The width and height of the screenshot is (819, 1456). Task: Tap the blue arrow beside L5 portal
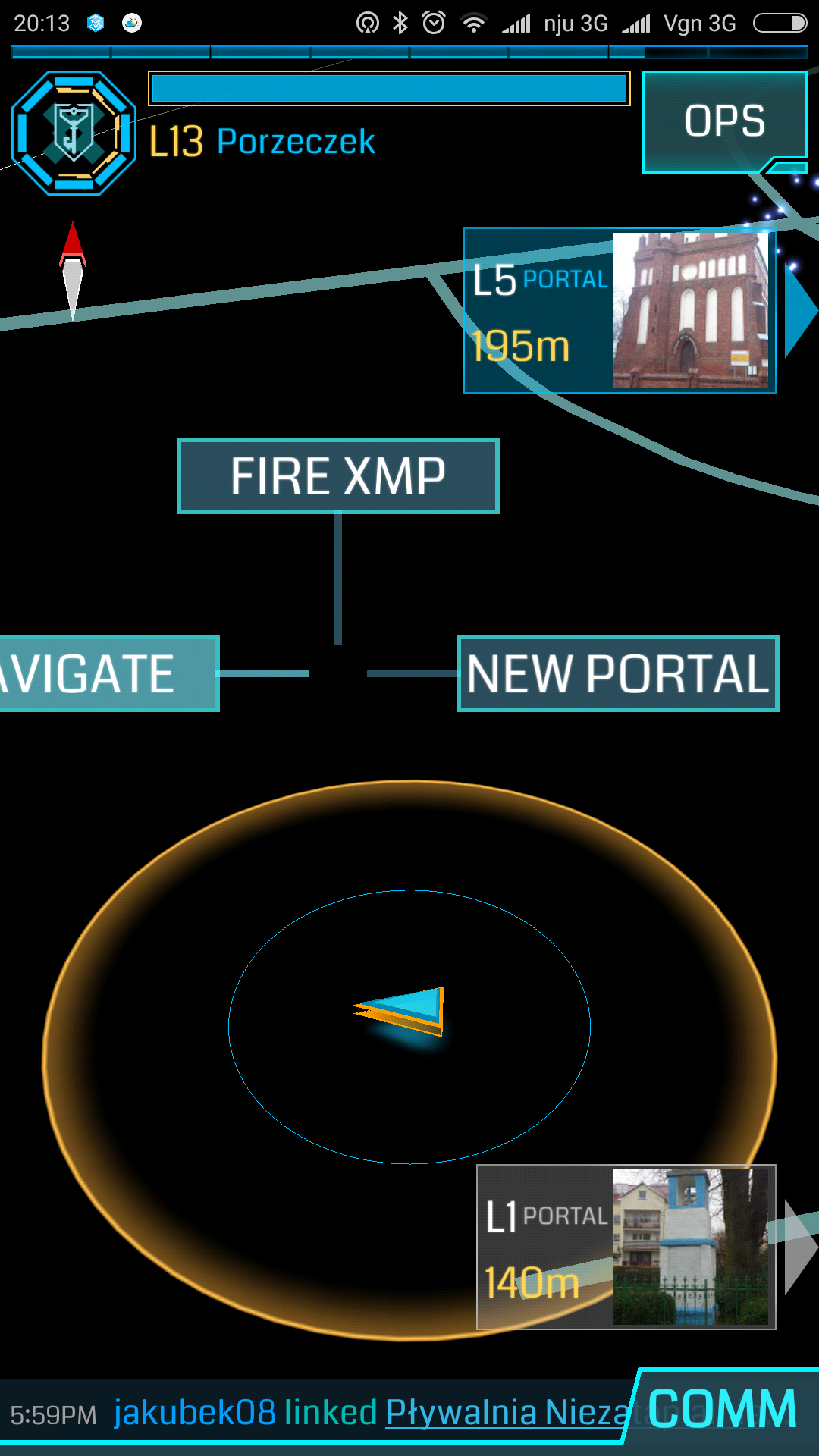(x=799, y=312)
